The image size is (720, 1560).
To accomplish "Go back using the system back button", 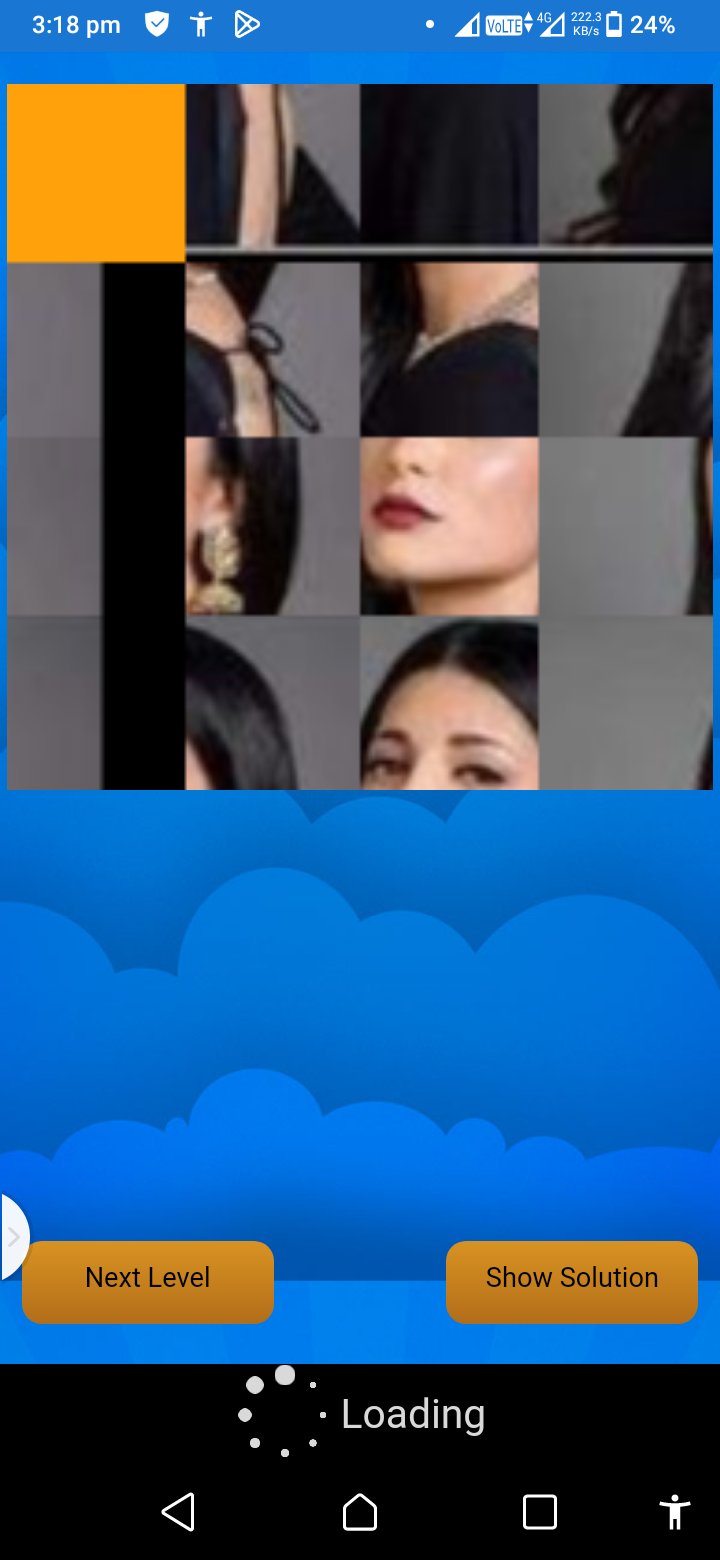I will pos(178,1511).
